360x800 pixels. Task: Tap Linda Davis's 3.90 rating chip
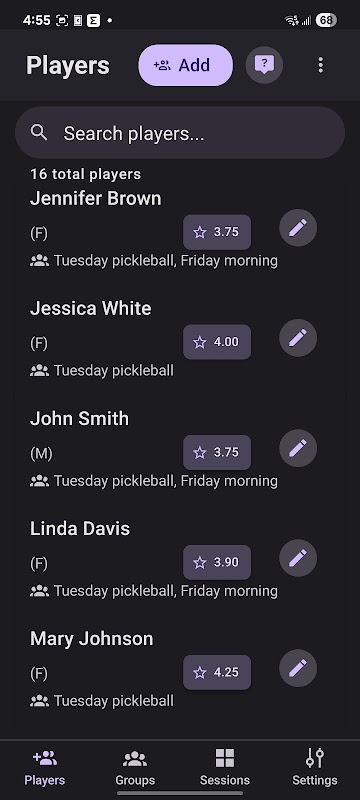[217, 562]
